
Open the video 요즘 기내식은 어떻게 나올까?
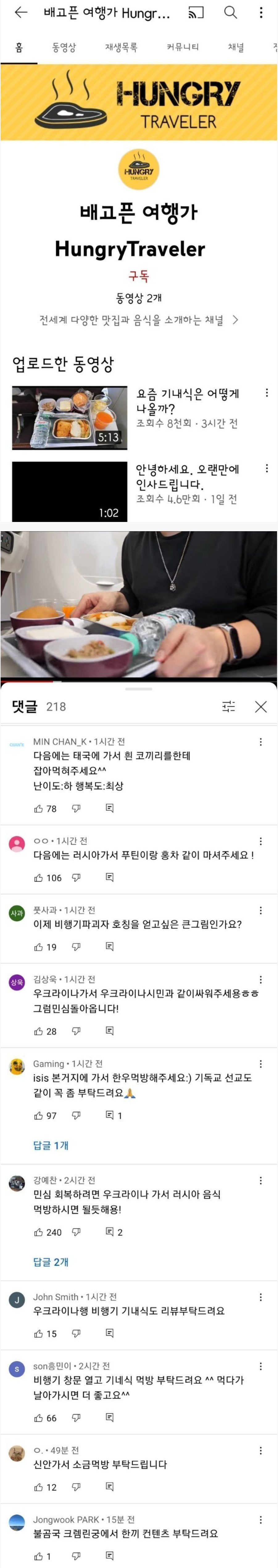[x=70, y=418]
